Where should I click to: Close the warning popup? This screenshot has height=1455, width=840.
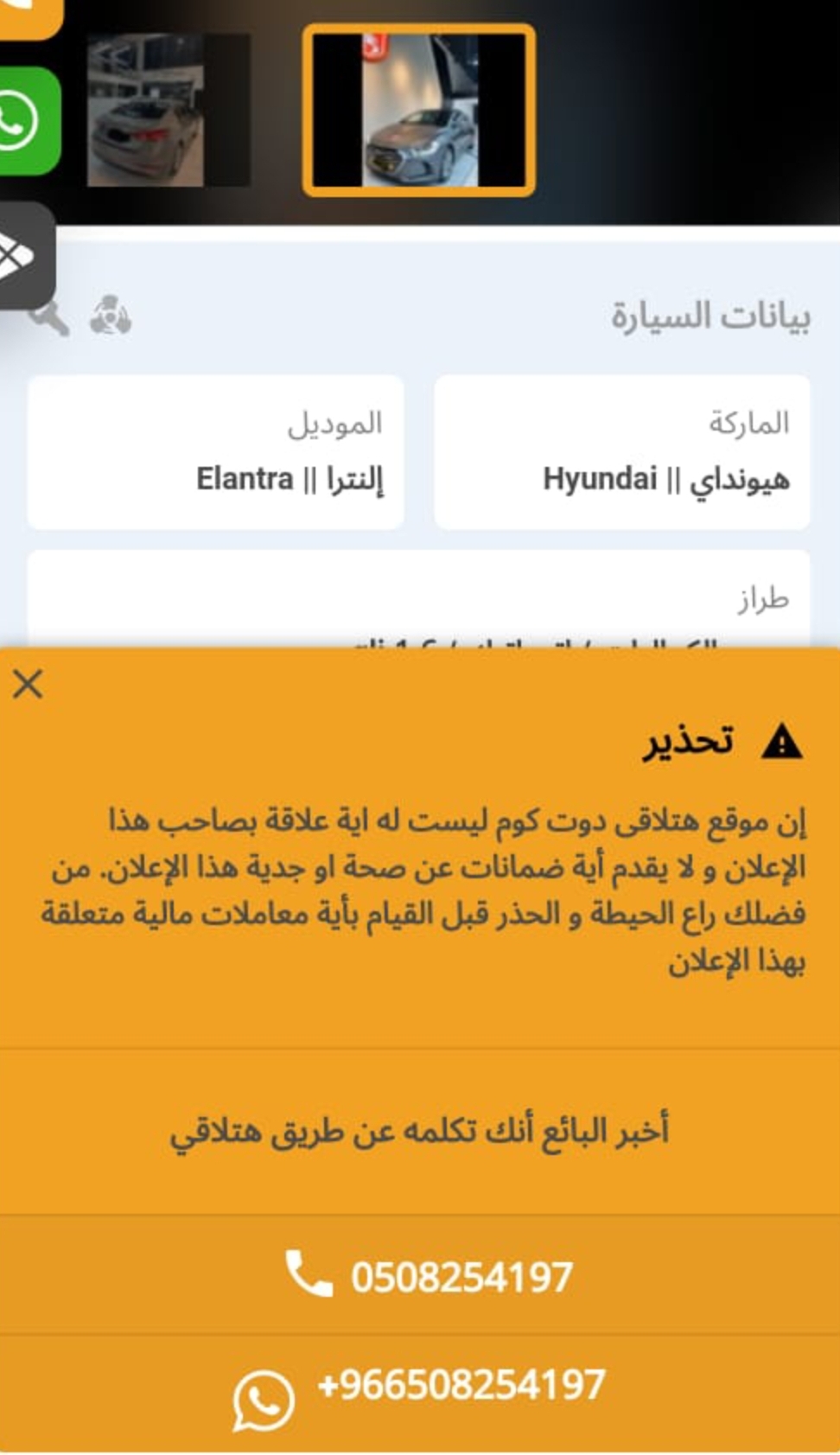[x=28, y=684]
